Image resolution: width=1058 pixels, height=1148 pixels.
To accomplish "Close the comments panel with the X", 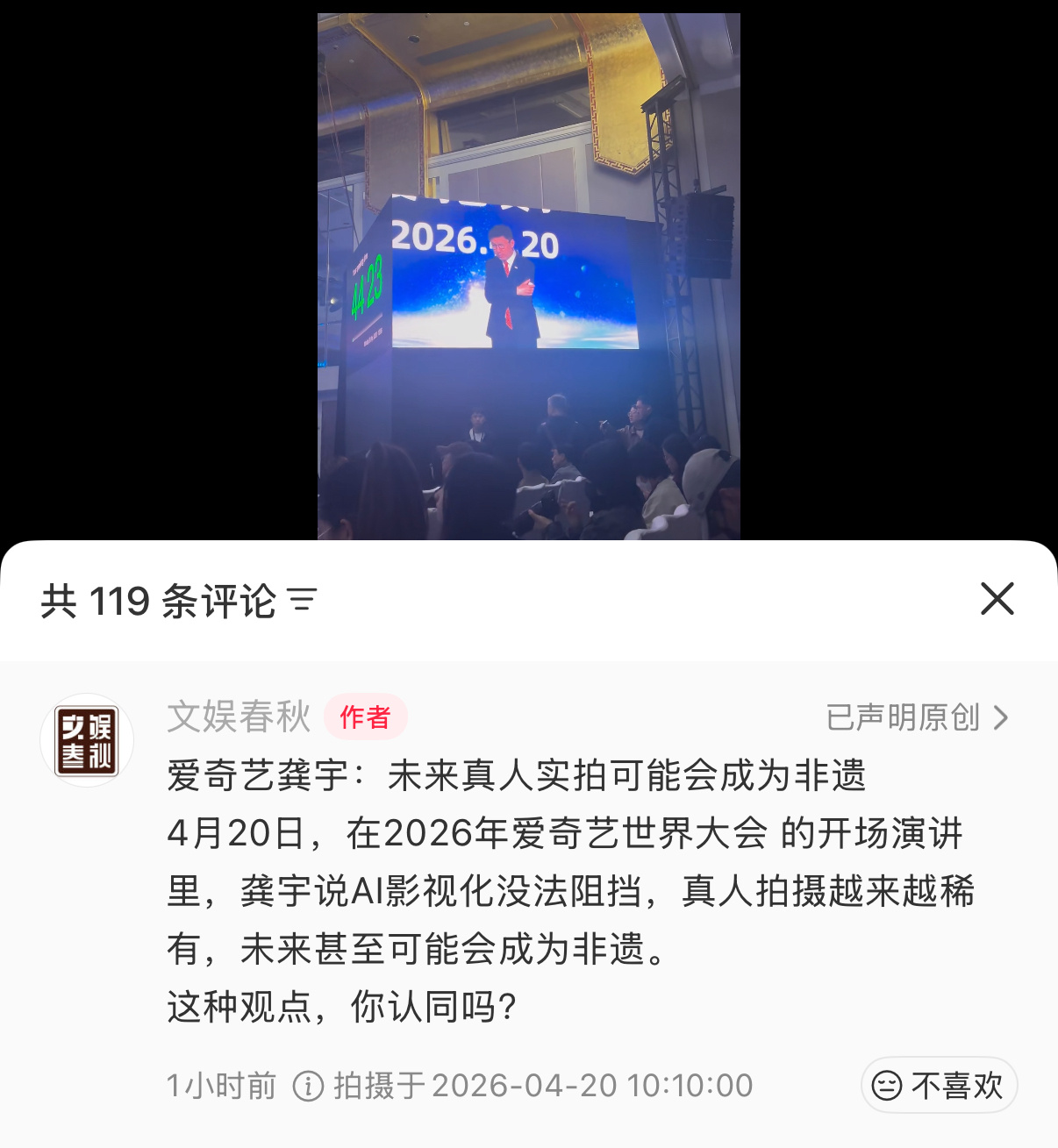I will click(997, 599).
